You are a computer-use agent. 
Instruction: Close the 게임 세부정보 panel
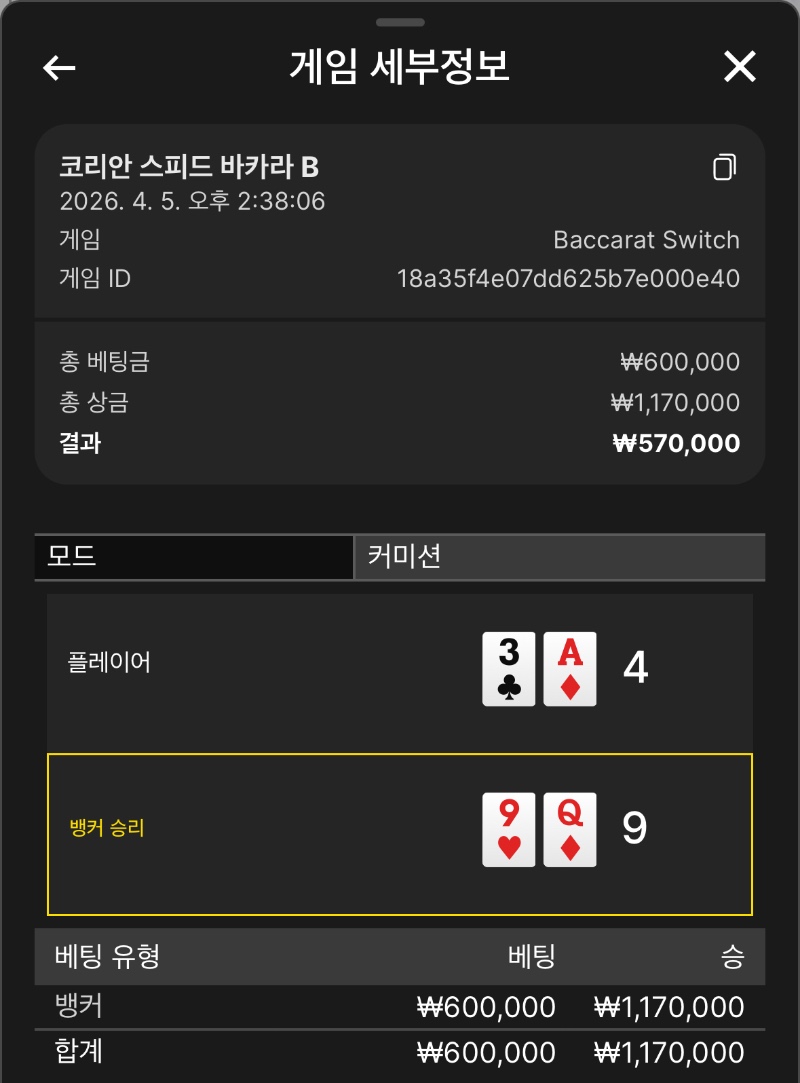coord(740,67)
